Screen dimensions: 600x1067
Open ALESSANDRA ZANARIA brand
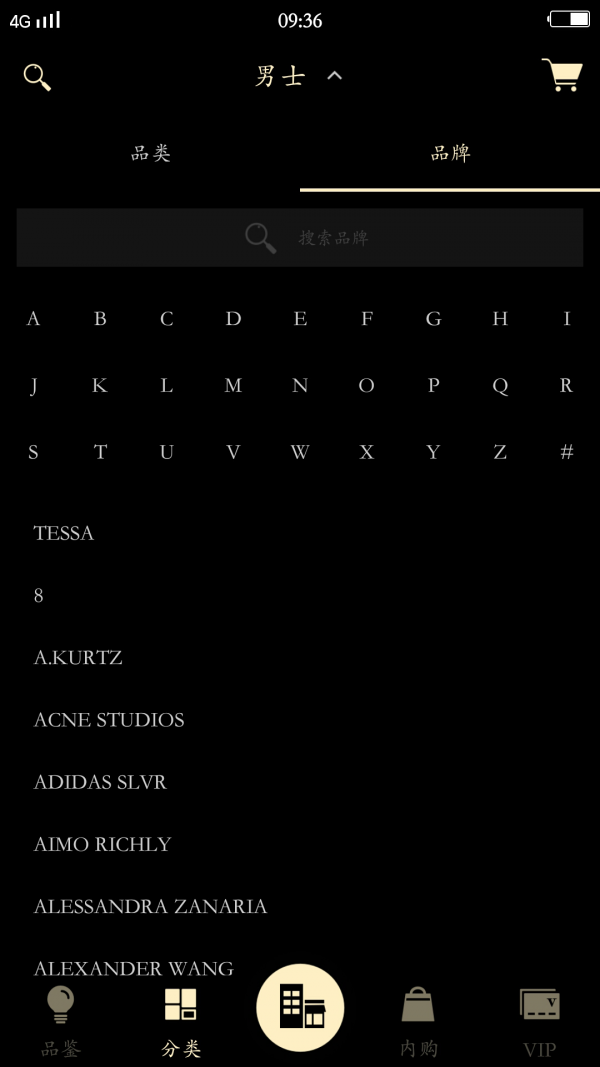[150, 906]
